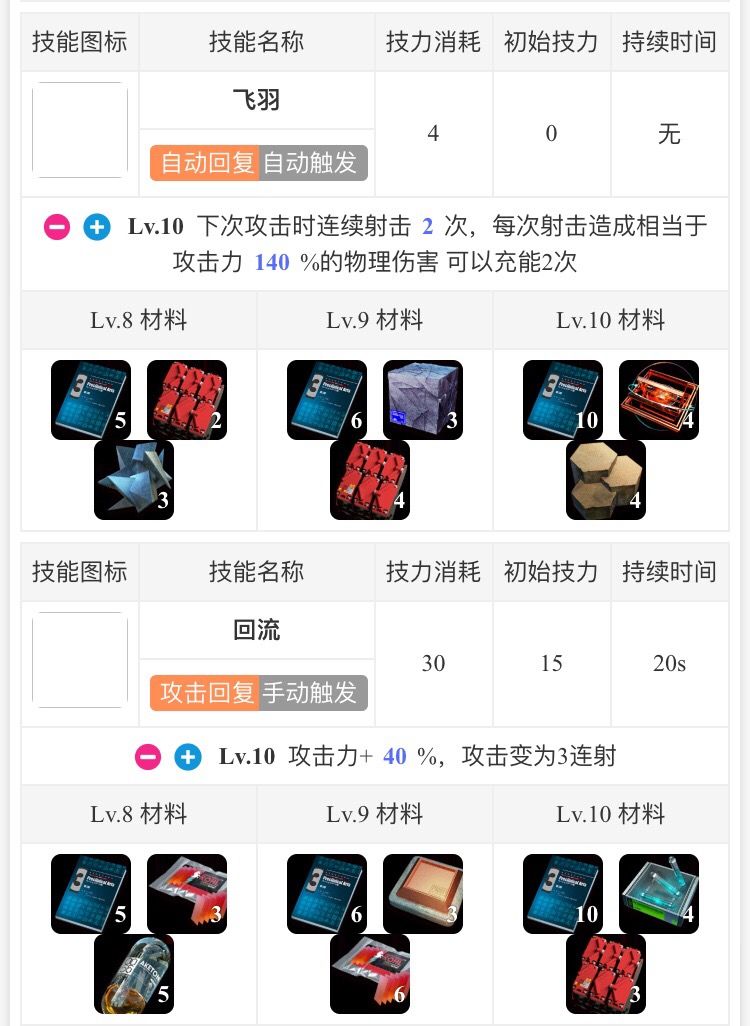Select the hexagonal stone blocks material marked ×4
This screenshot has height=1026, width=750.
tap(605, 479)
